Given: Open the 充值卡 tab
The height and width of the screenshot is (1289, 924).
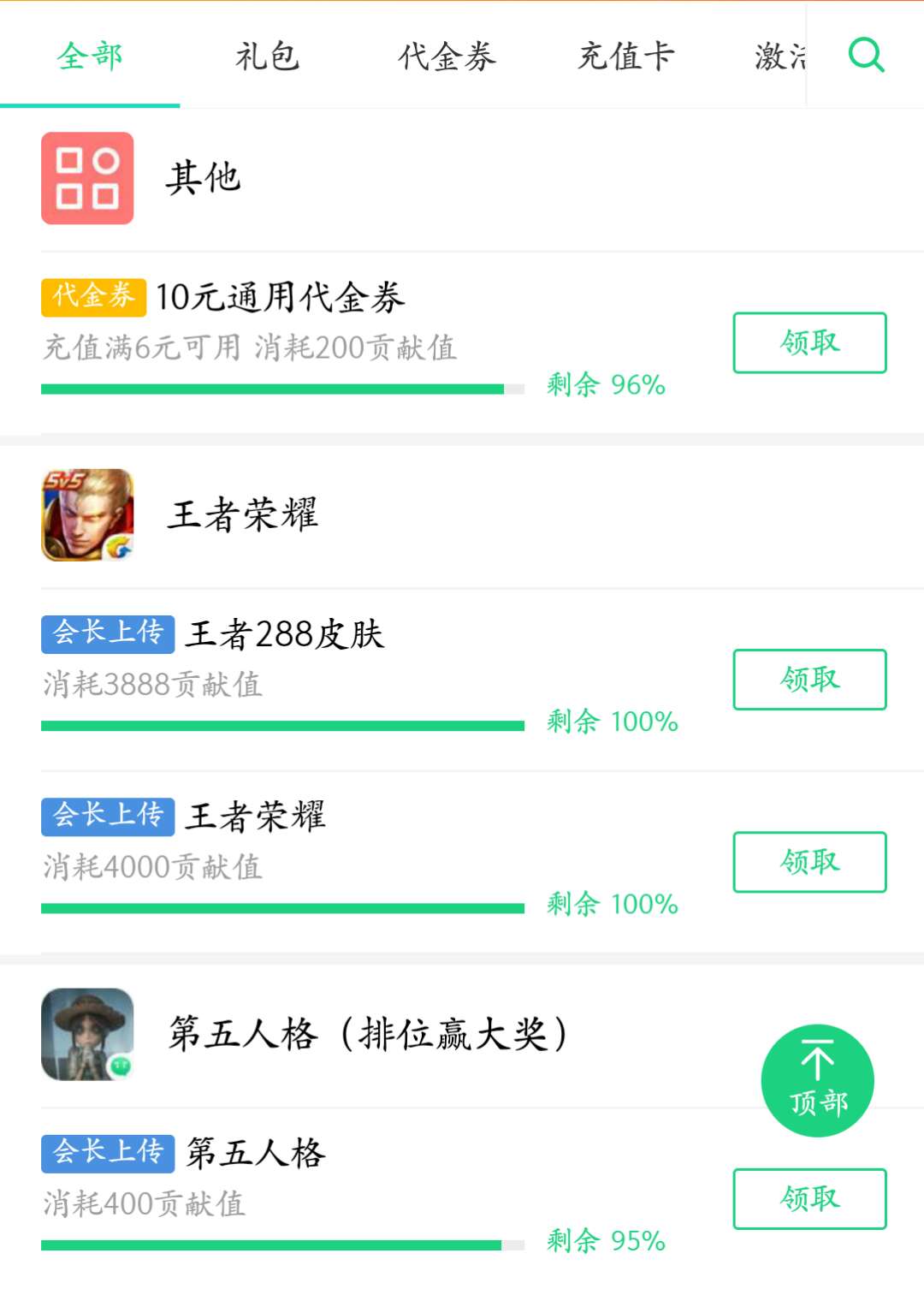Looking at the screenshot, I should point(626,56).
